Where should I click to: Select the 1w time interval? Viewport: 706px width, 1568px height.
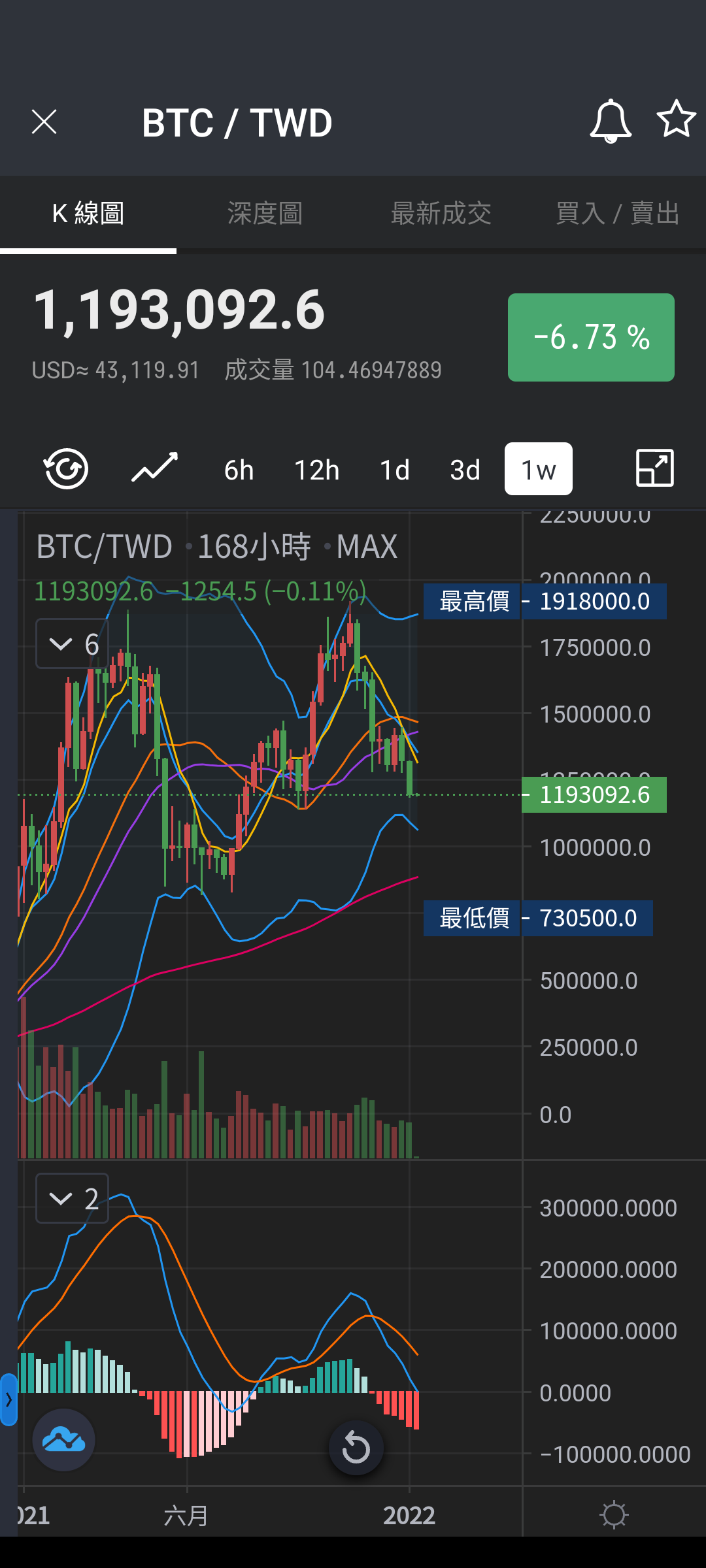539,469
